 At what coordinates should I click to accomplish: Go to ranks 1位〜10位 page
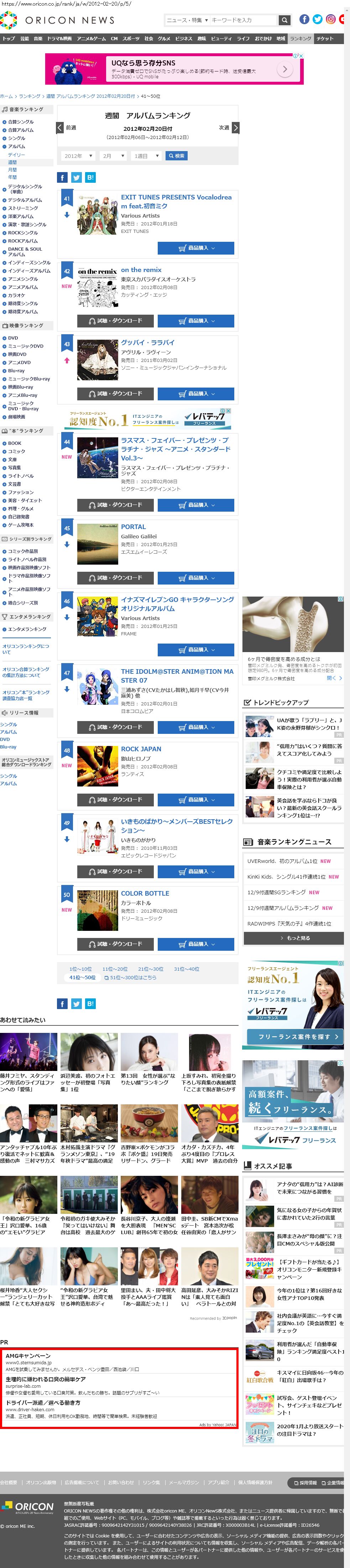pyautogui.click(x=80, y=969)
